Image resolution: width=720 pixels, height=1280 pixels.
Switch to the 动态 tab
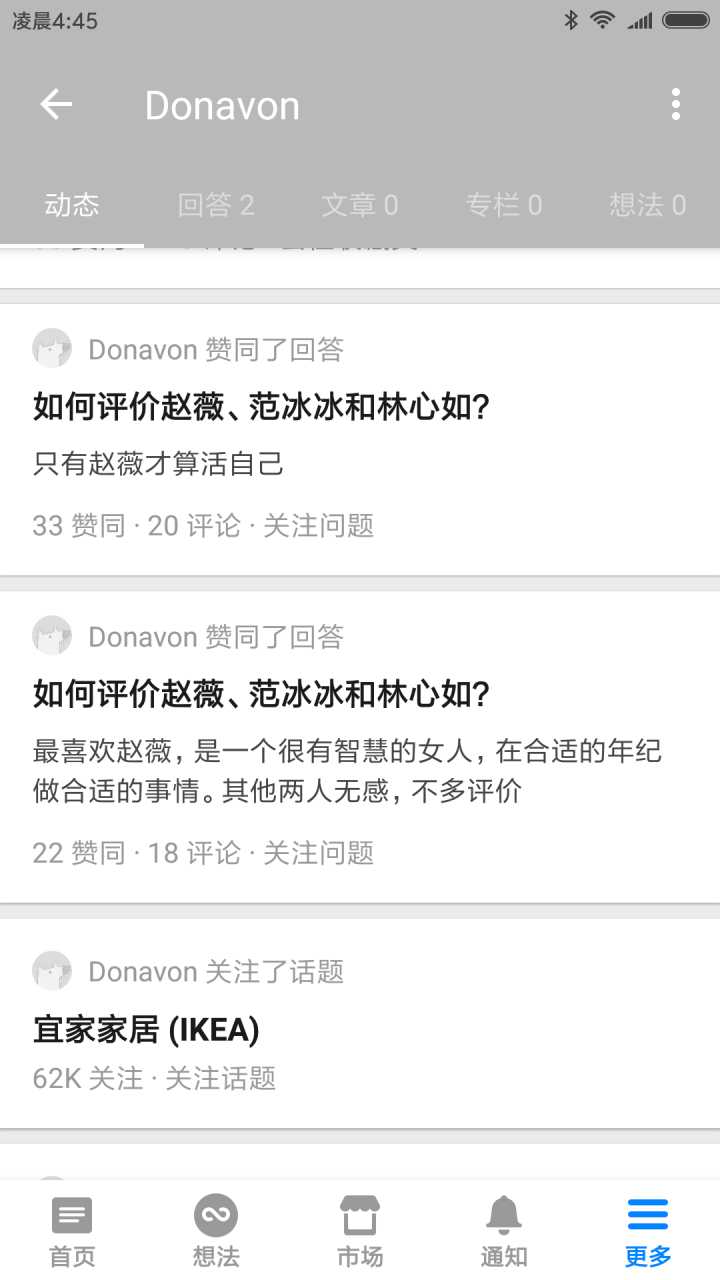tap(72, 205)
